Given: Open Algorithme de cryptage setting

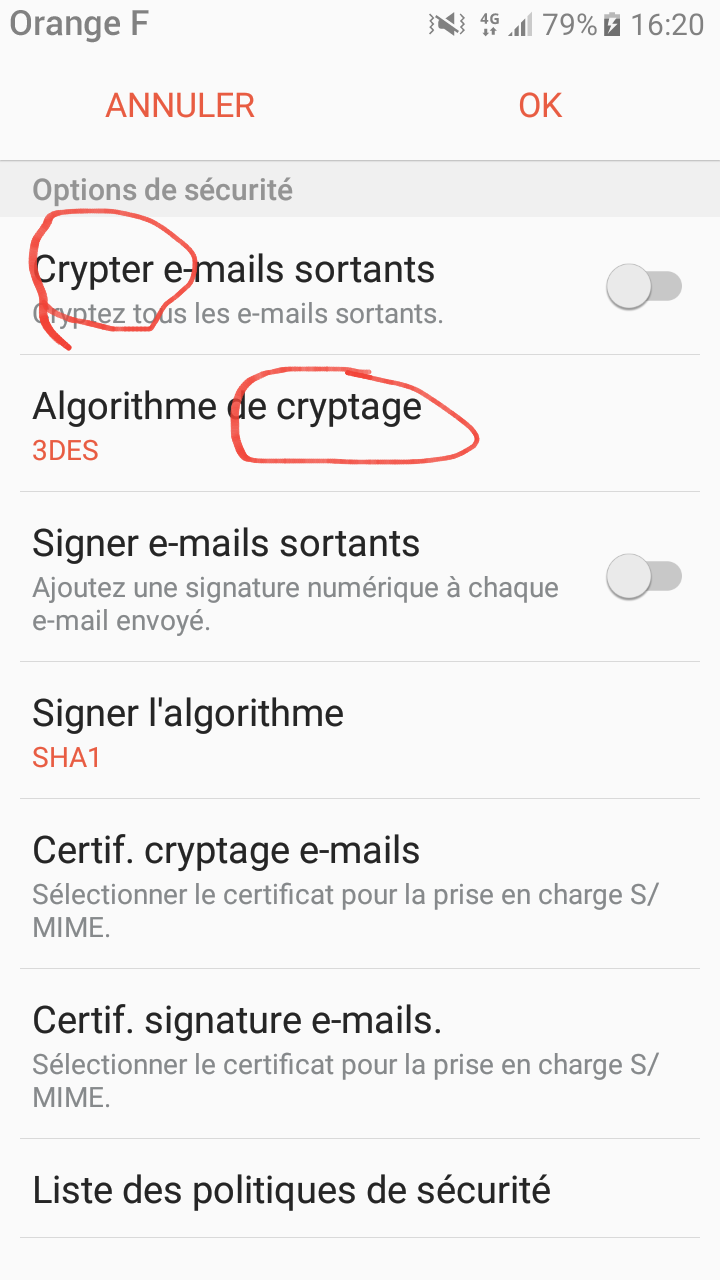Looking at the screenshot, I should click(x=360, y=424).
